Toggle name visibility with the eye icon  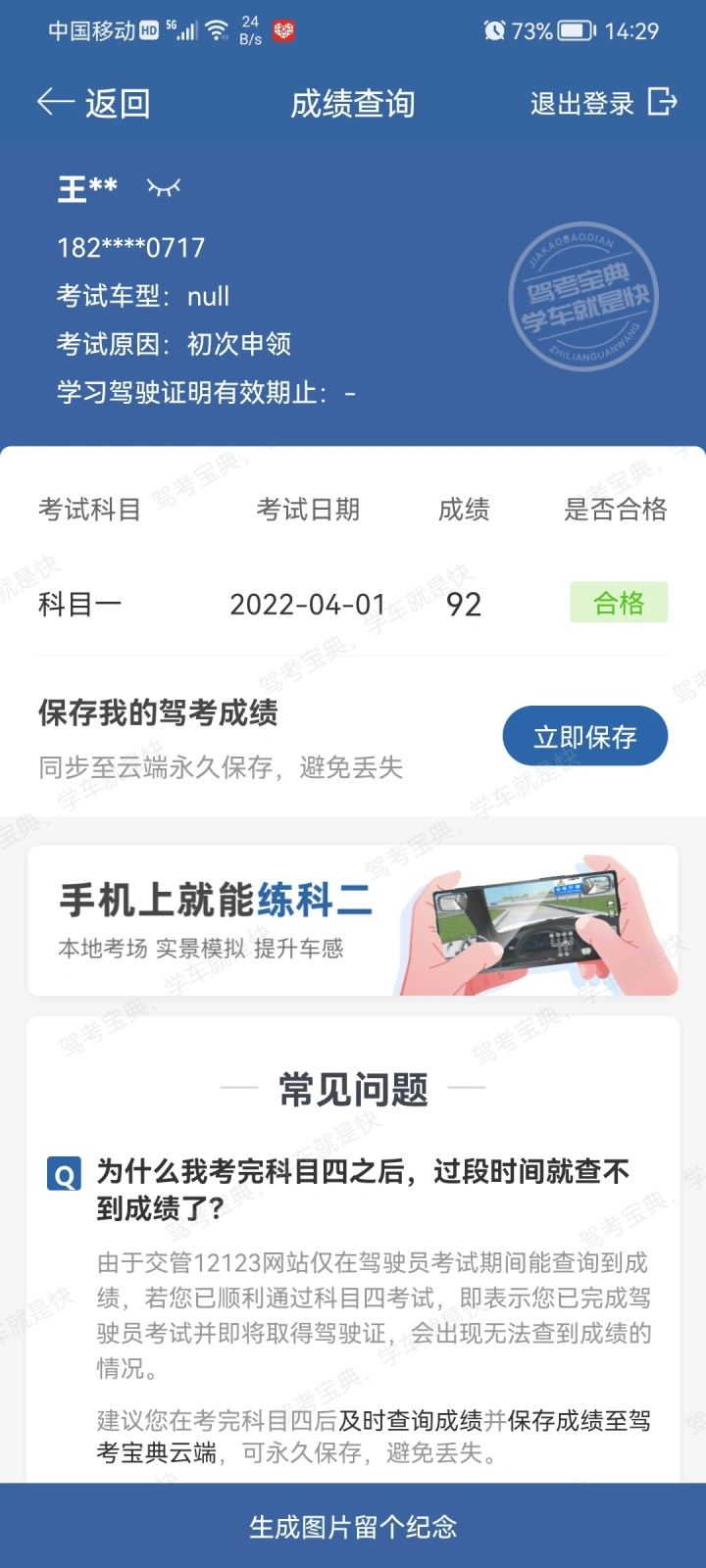[x=164, y=186]
